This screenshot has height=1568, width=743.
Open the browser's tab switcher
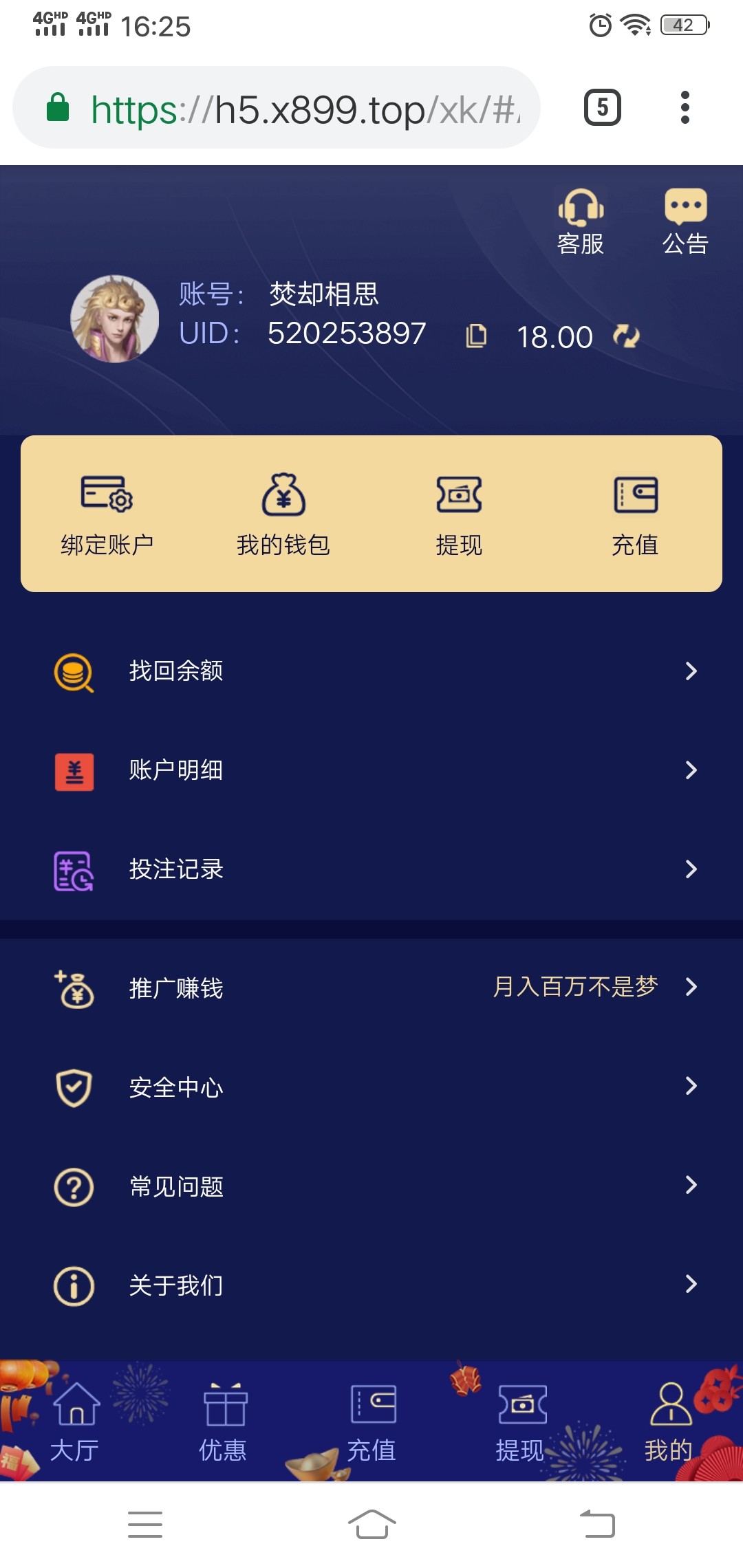pos(603,107)
